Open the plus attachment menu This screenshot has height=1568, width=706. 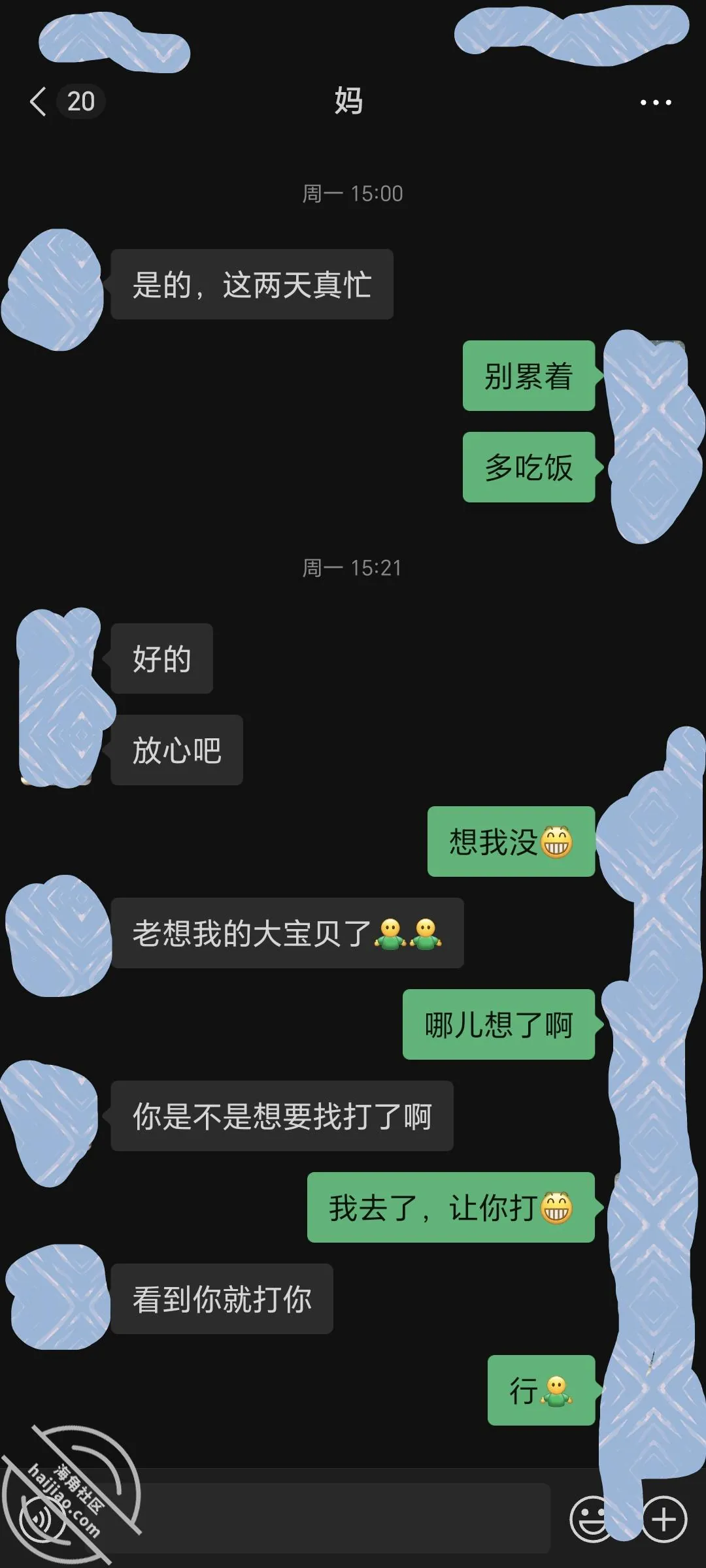(664, 1518)
